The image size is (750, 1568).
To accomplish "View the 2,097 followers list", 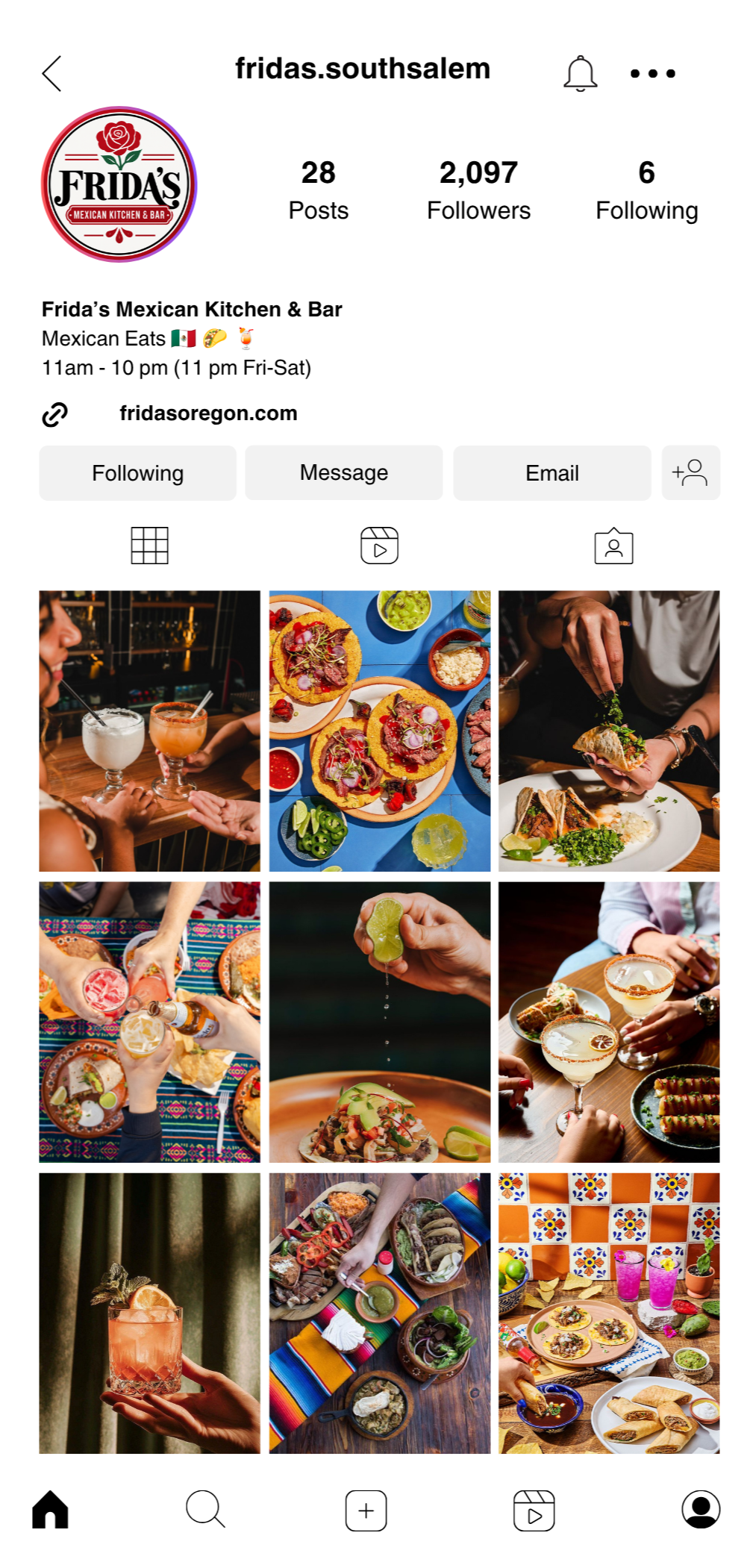I will [478, 190].
